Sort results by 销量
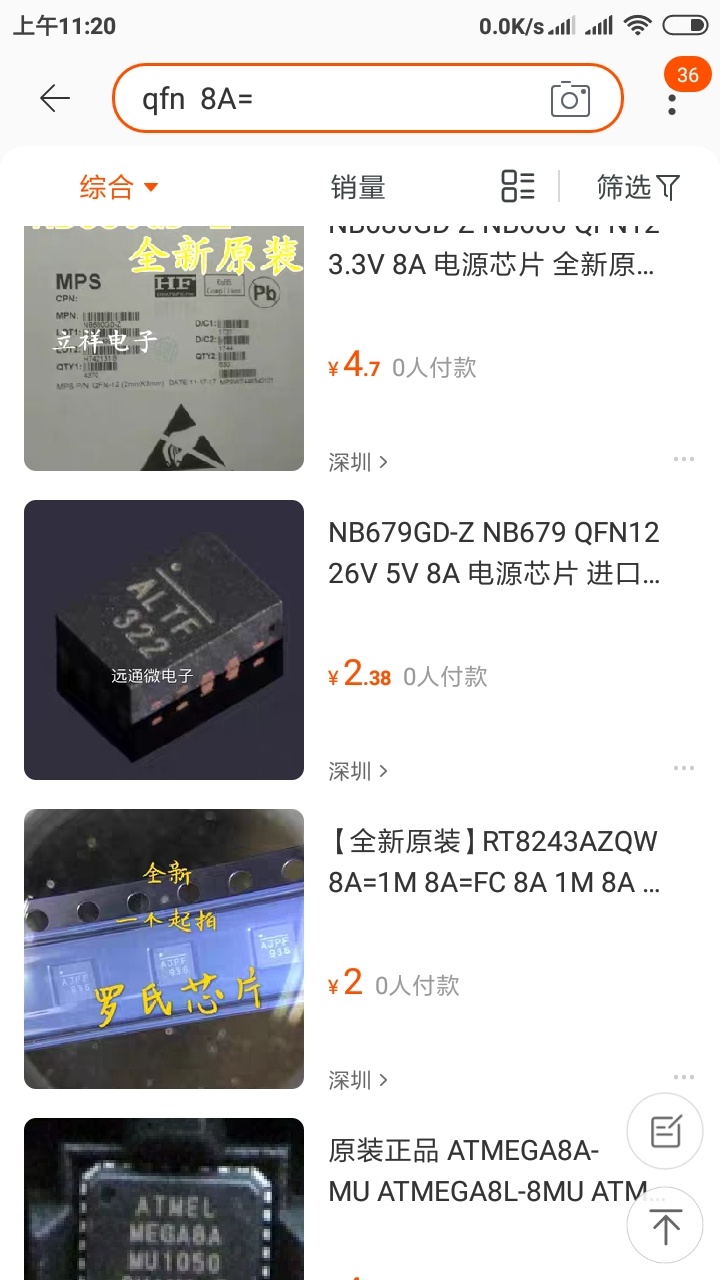720x1280 pixels. 358,187
